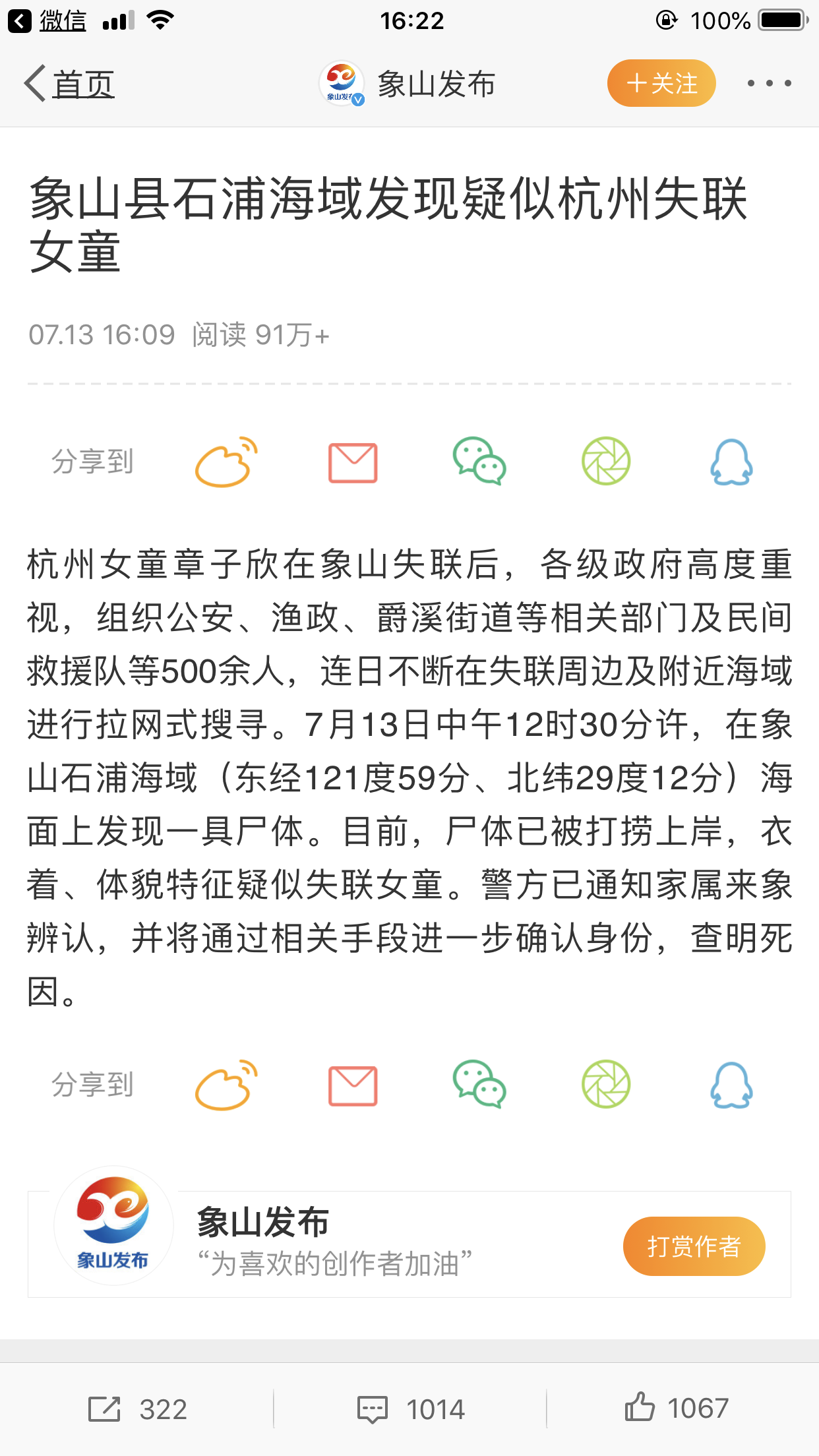Like this article (1067 likes)

[x=677, y=1408]
